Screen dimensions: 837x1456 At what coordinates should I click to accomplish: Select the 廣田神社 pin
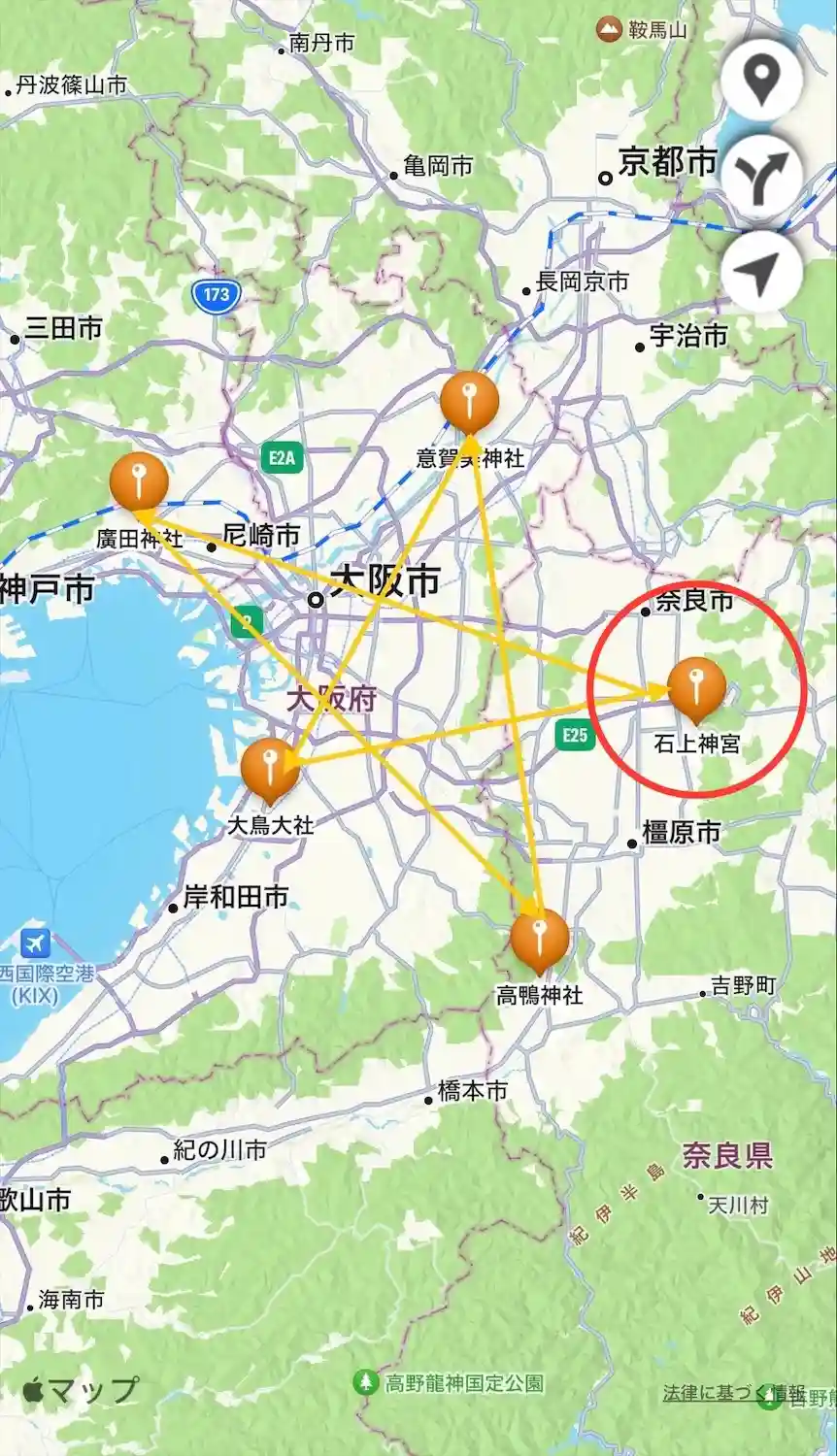coord(139,481)
